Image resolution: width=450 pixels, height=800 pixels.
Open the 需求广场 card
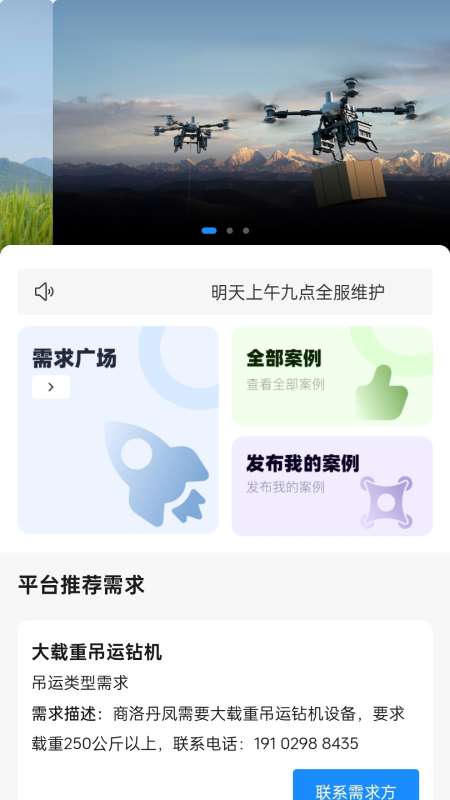pyautogui.click(x=118, y=430)
